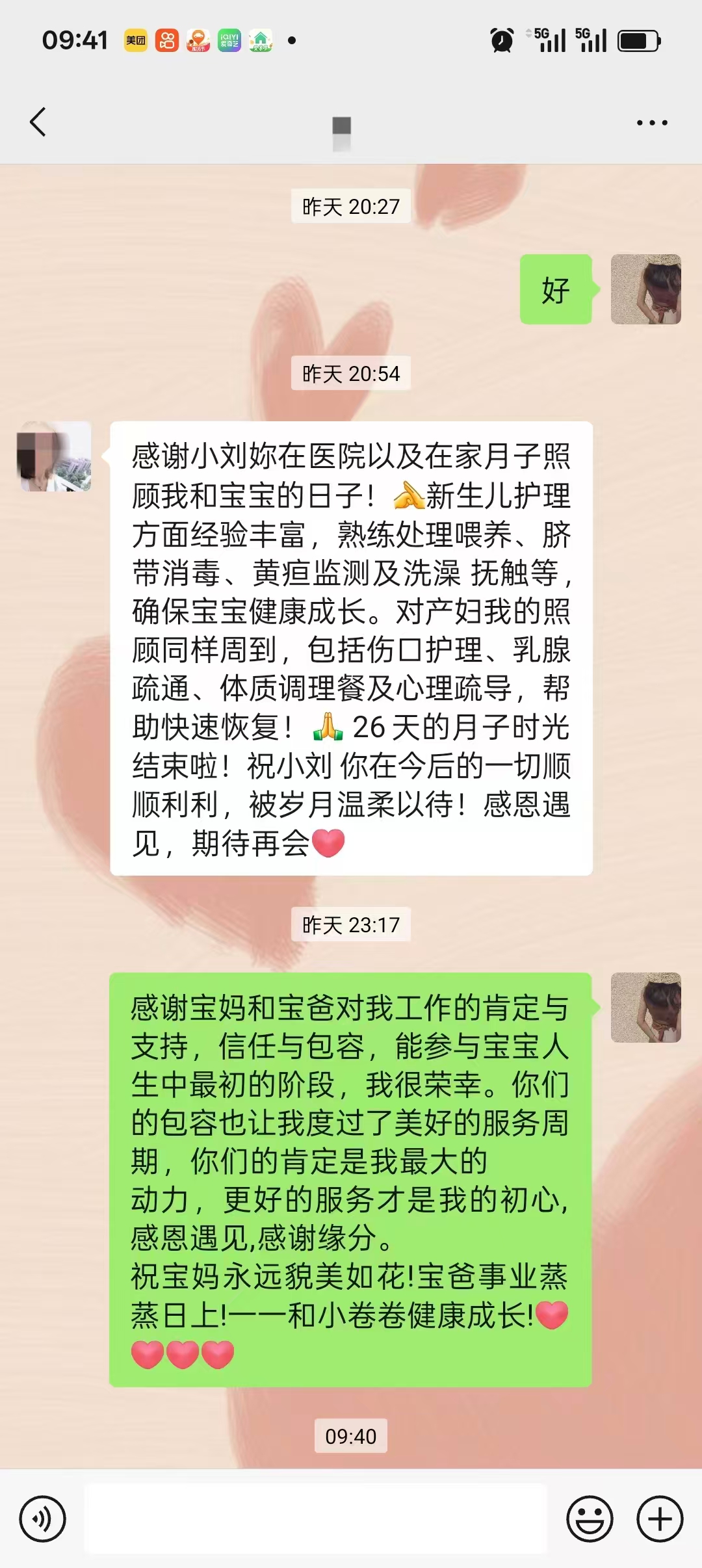Open my avatar beside the 好 message
Viewport: 702px width, 1568px height.
645,289
